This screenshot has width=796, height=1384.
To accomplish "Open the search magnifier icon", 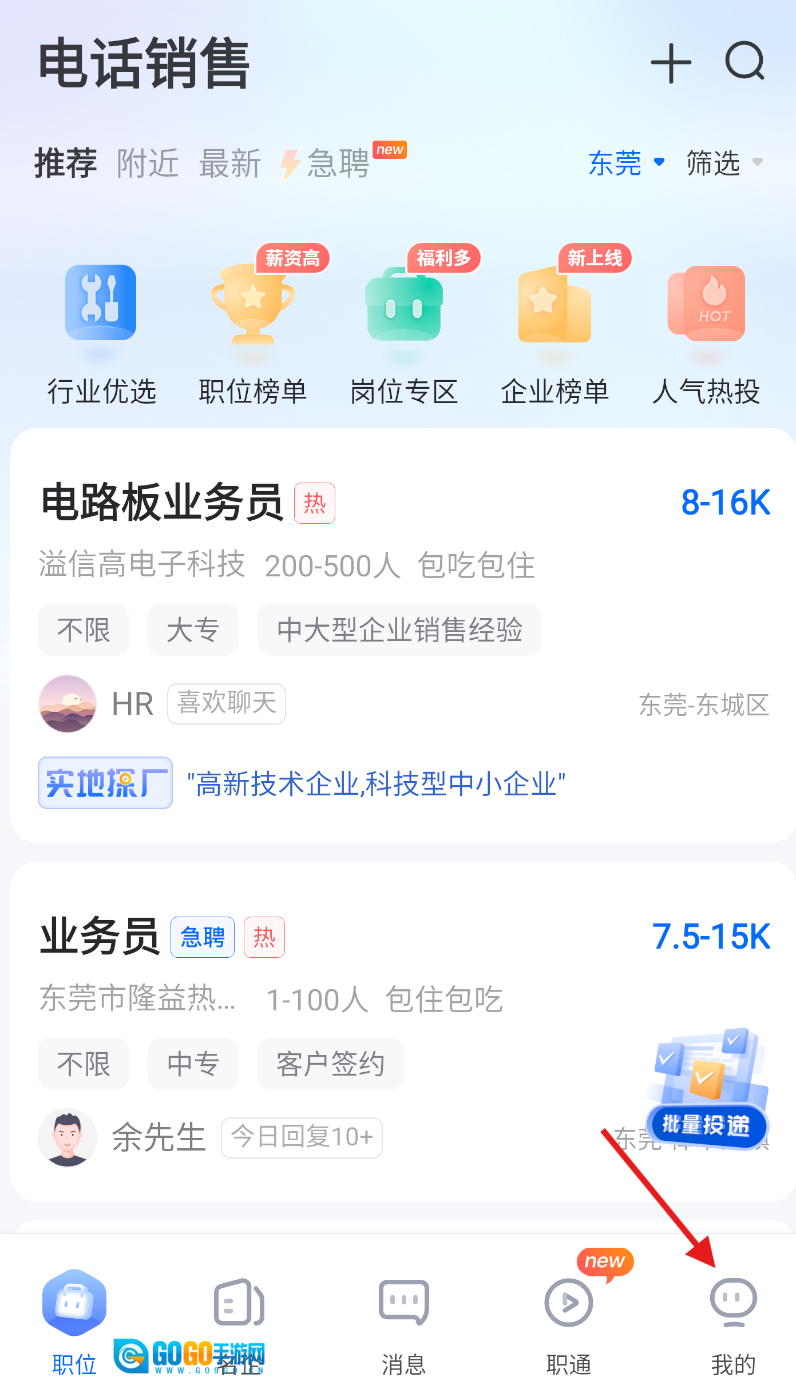I will pos(745,62).
